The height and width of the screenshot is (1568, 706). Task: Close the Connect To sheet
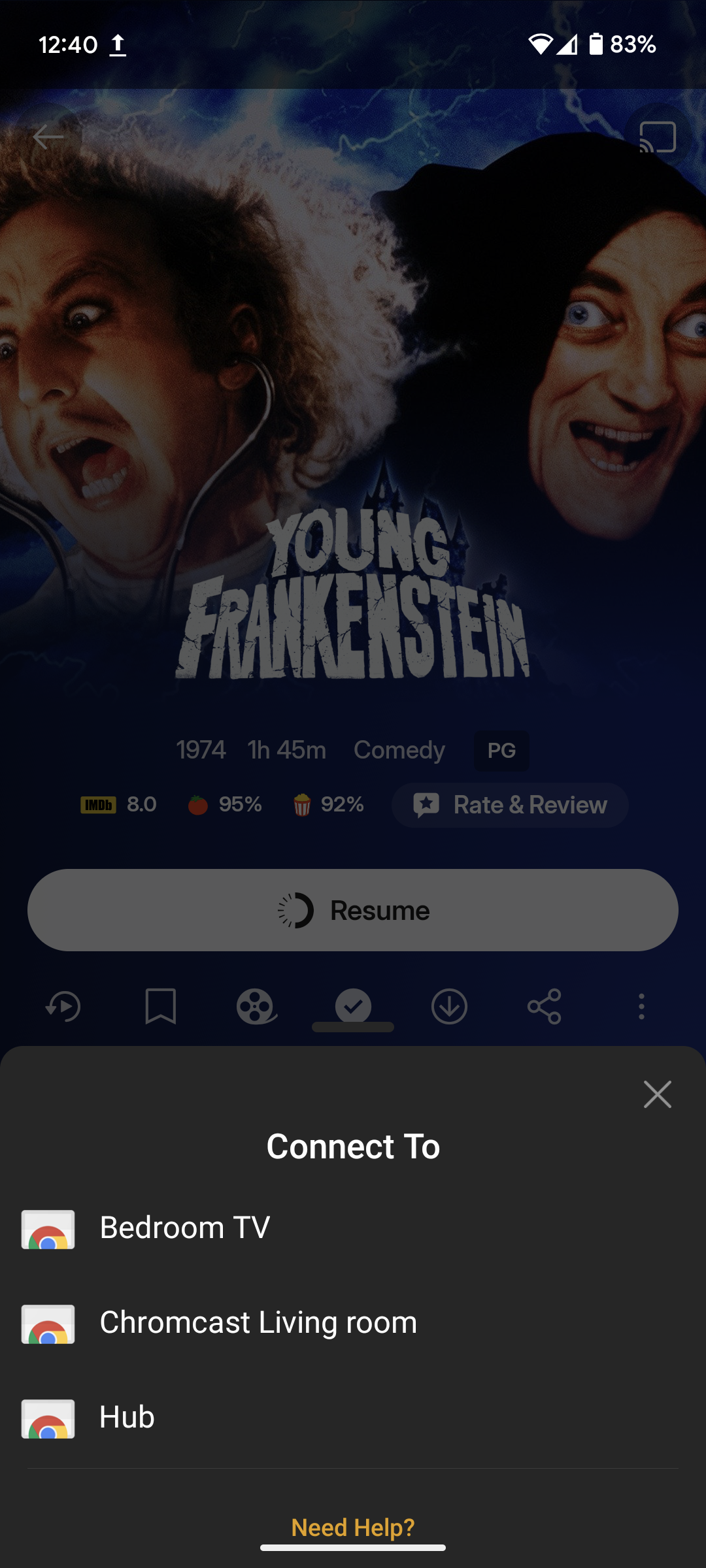657,1094
